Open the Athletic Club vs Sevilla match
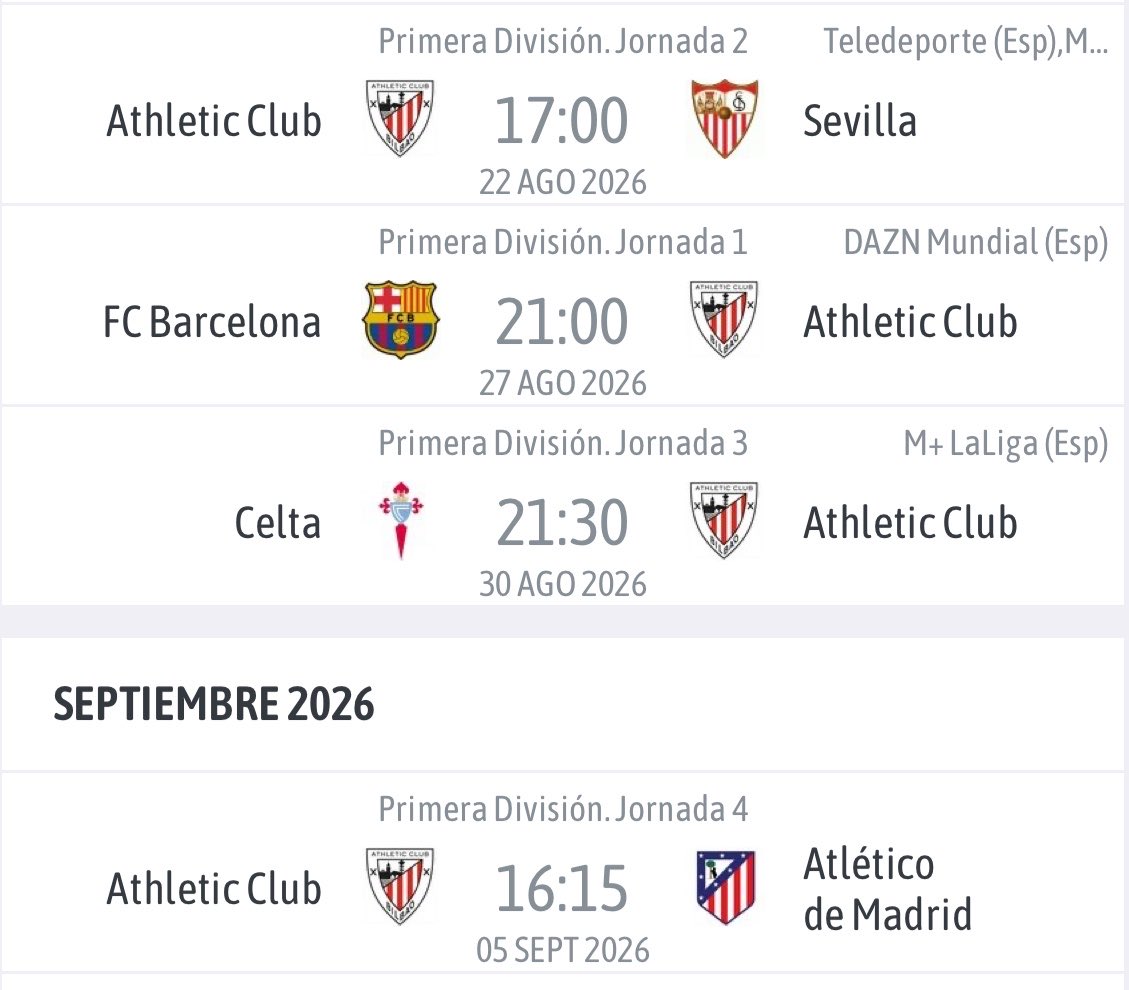 (x=562, y=105)
